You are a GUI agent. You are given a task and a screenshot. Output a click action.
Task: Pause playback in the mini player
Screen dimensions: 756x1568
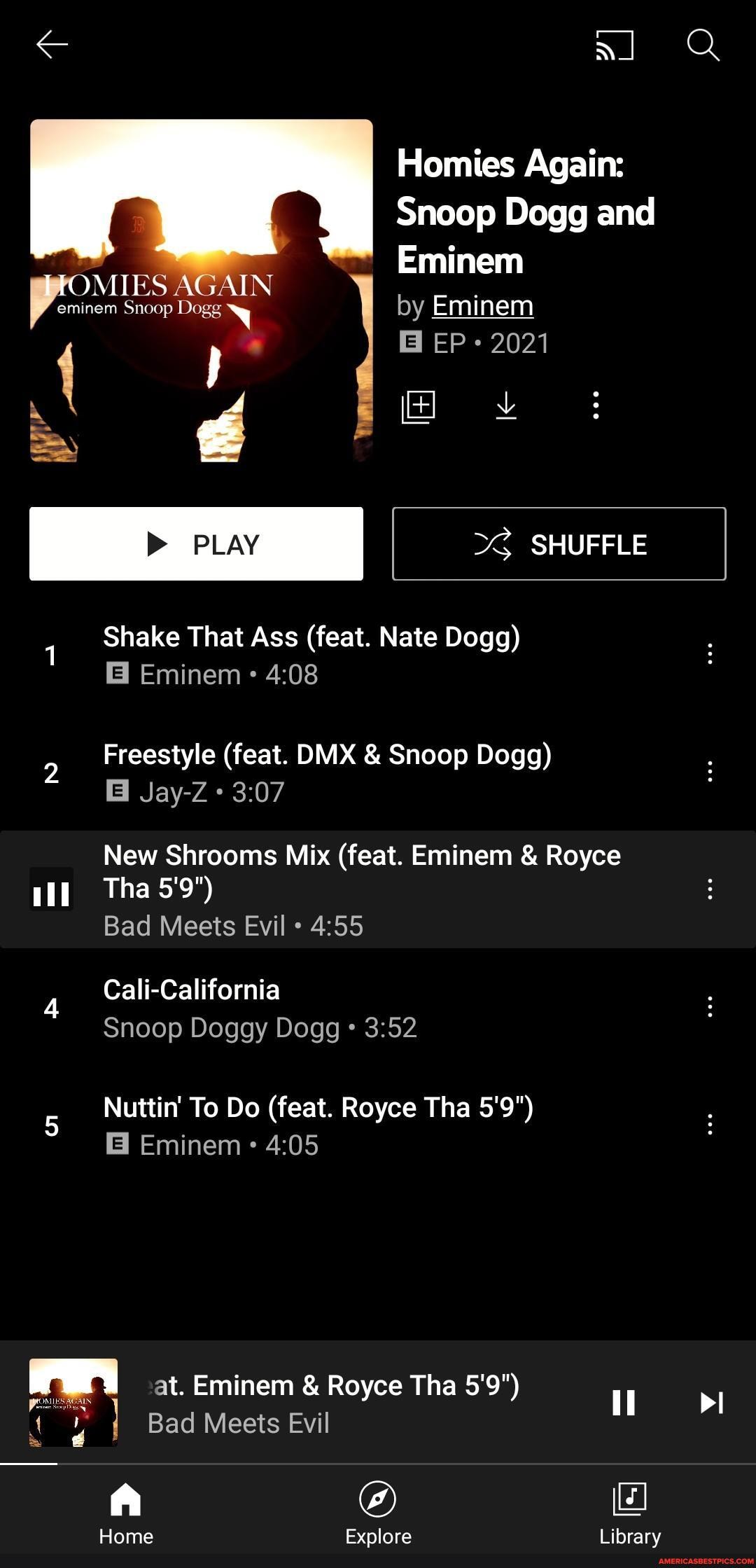pyautogui.click(x=623, y=1403)
